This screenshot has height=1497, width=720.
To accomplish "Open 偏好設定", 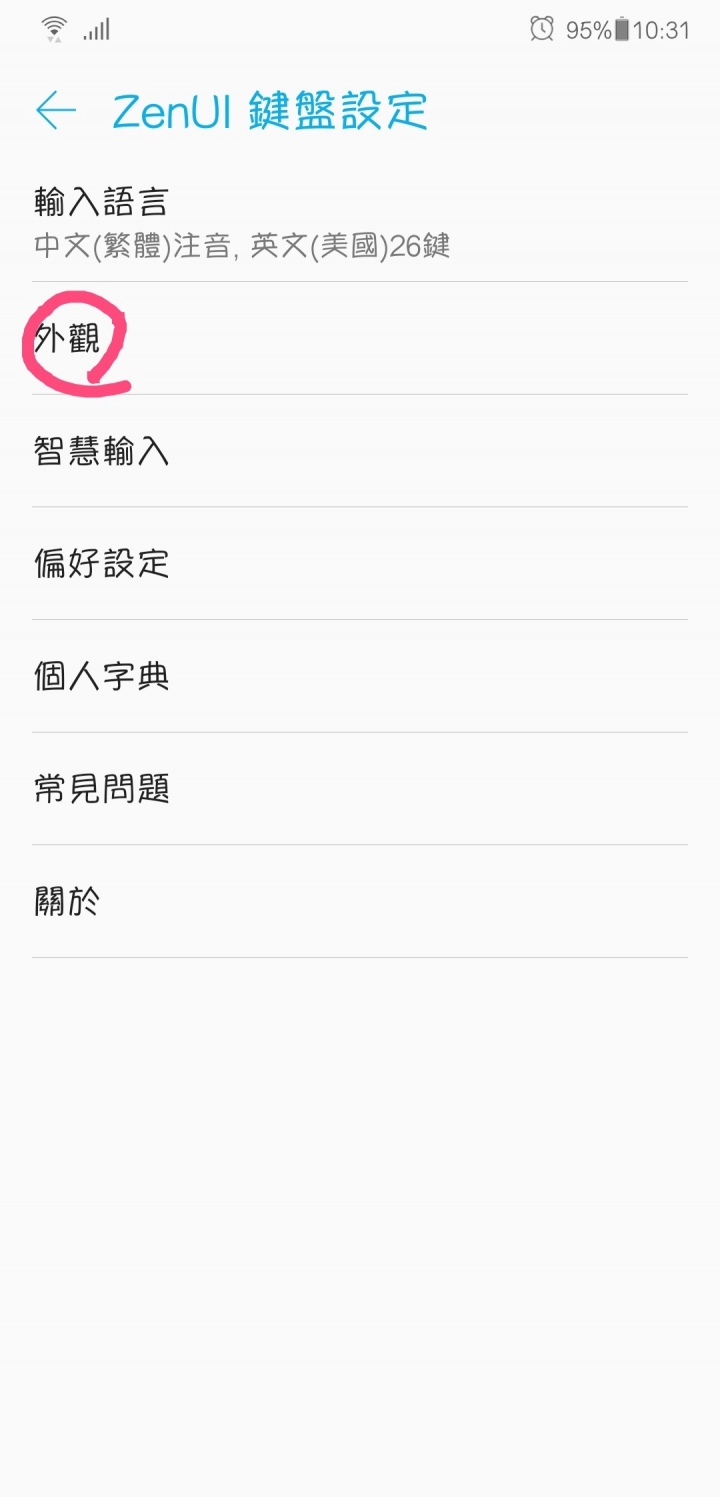I will pyautogui.click(x=360, y=563).
